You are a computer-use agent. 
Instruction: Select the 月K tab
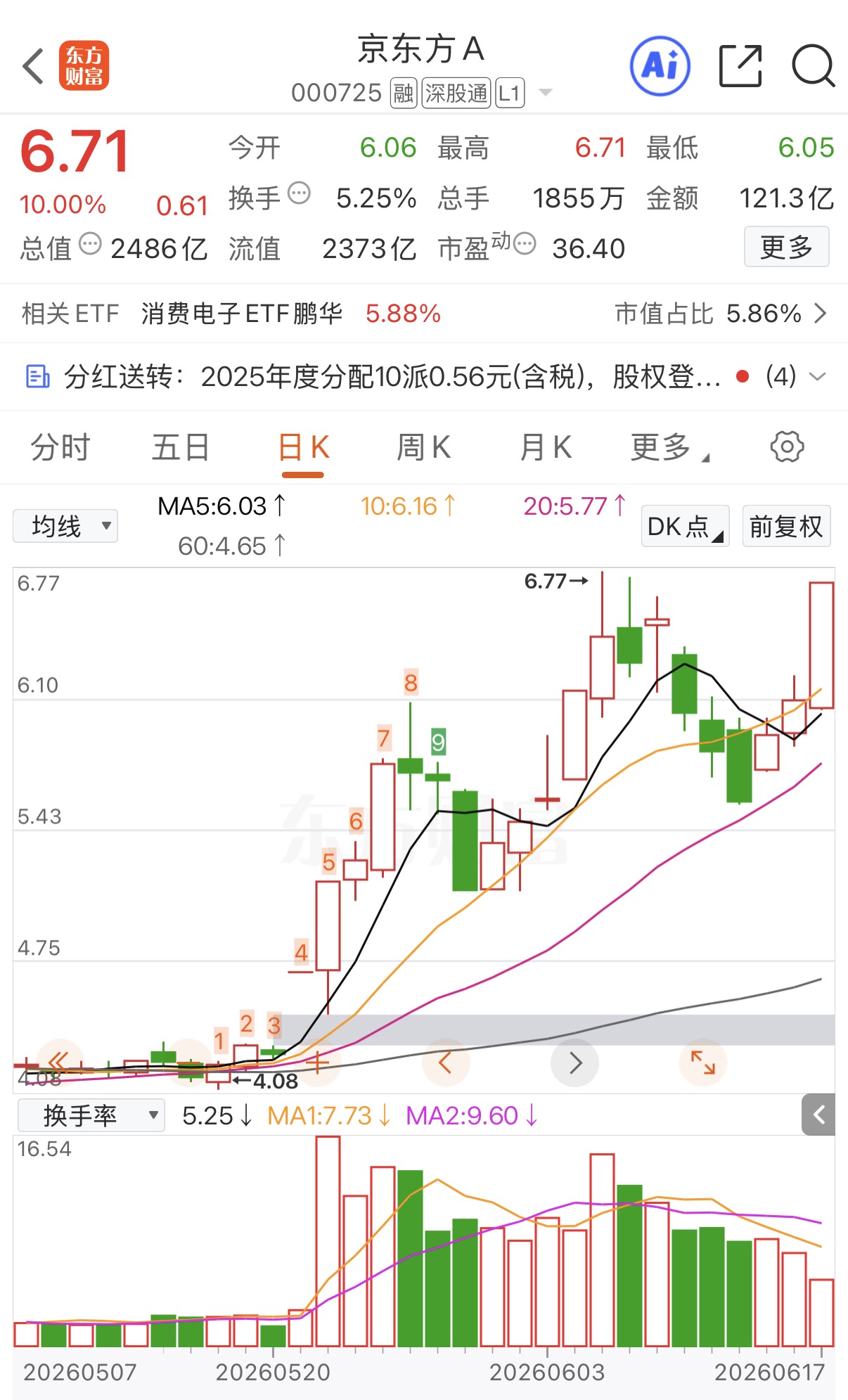point(546,447)
